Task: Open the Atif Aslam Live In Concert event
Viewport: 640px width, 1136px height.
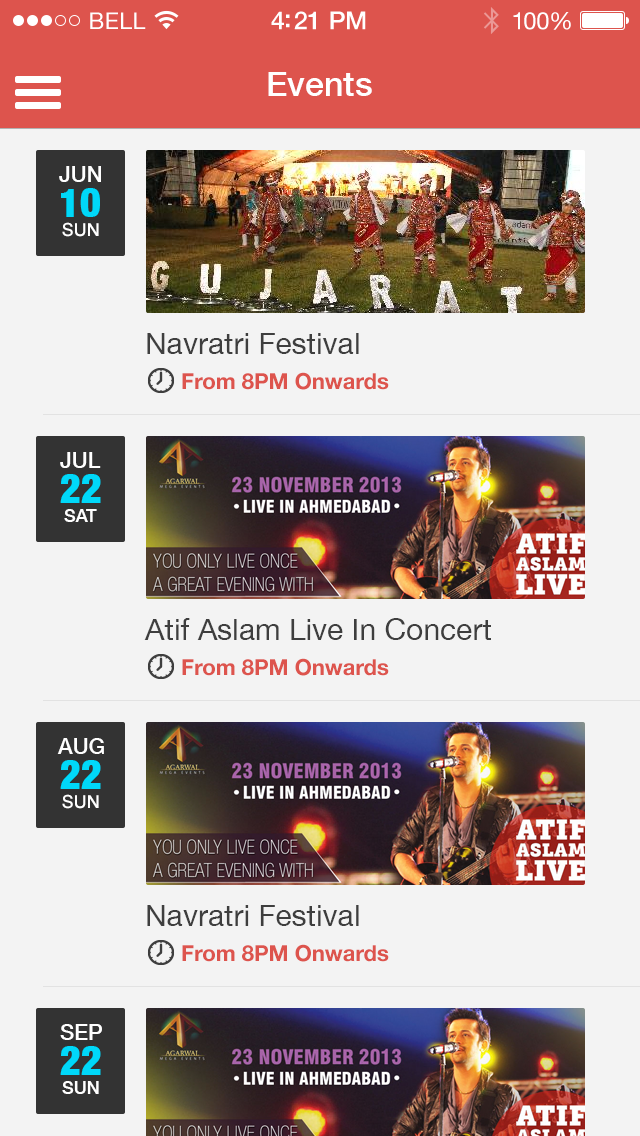Action: point(320,558)
